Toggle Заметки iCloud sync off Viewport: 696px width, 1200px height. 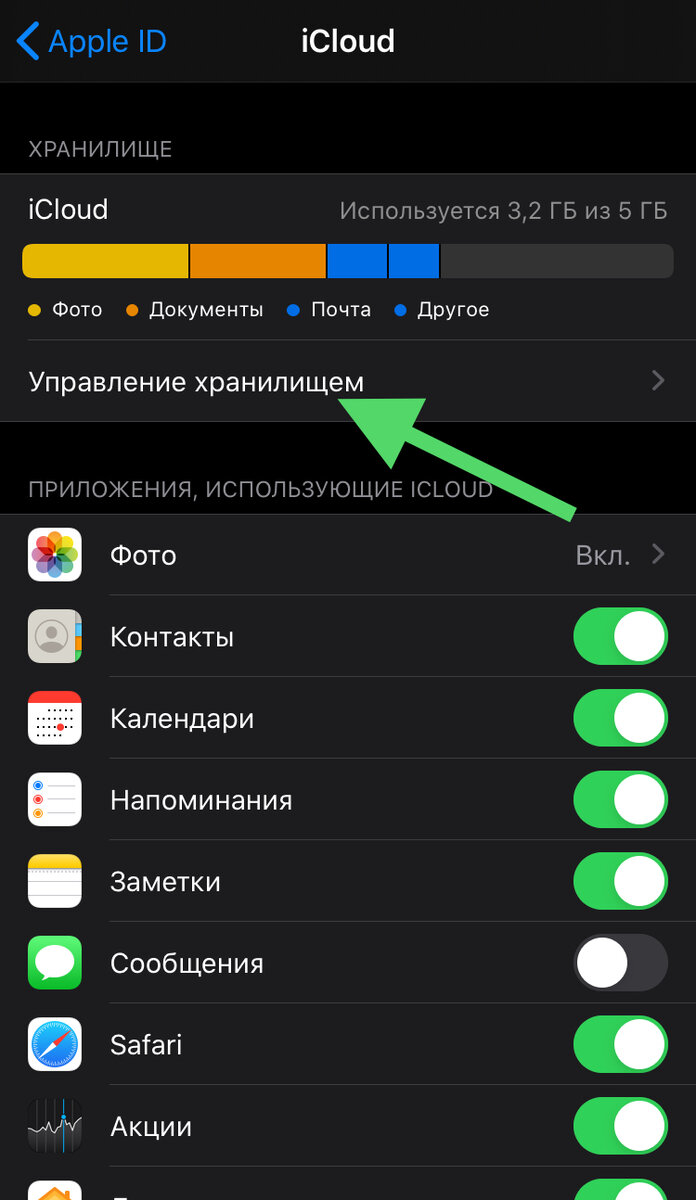point(620,881)
